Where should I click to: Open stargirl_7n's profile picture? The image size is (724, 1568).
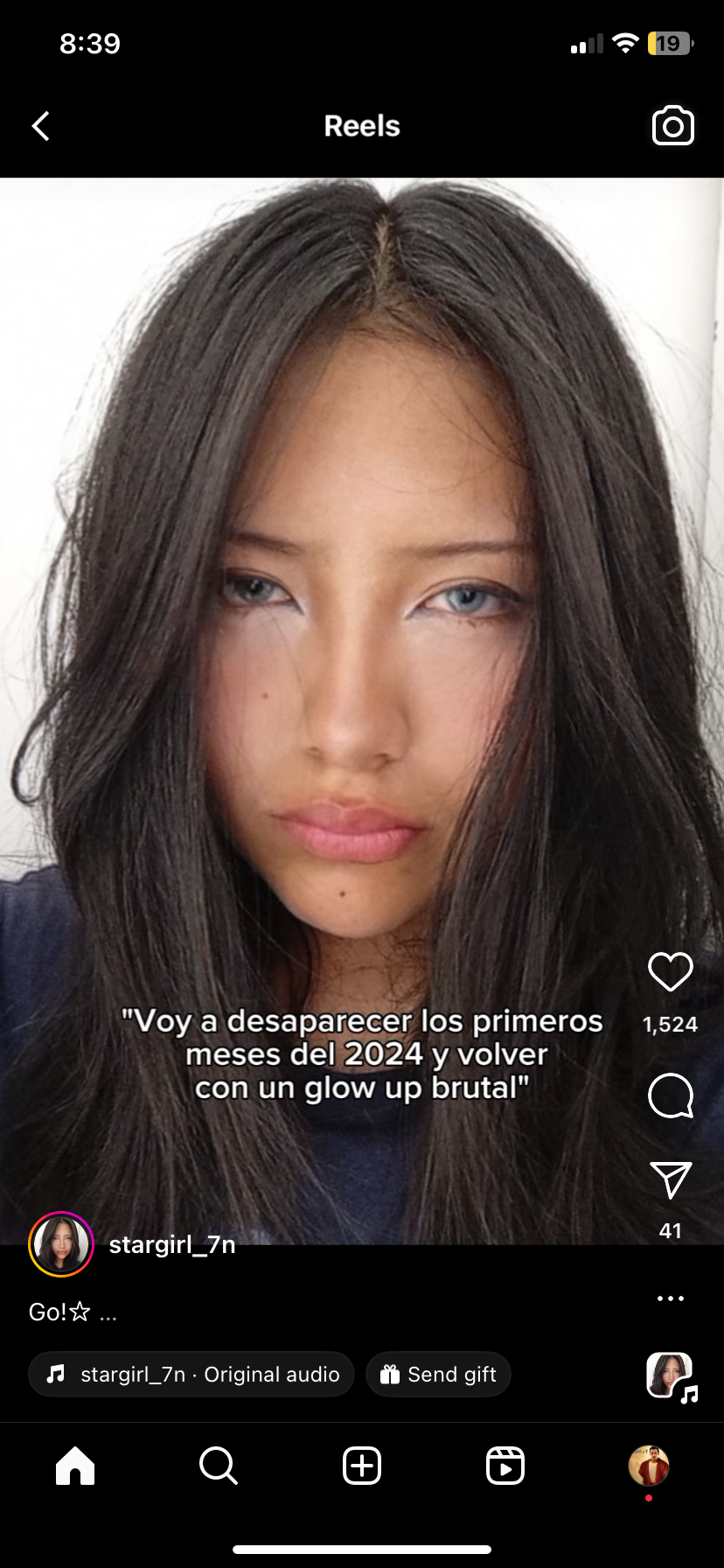[x=61, y=1244]
